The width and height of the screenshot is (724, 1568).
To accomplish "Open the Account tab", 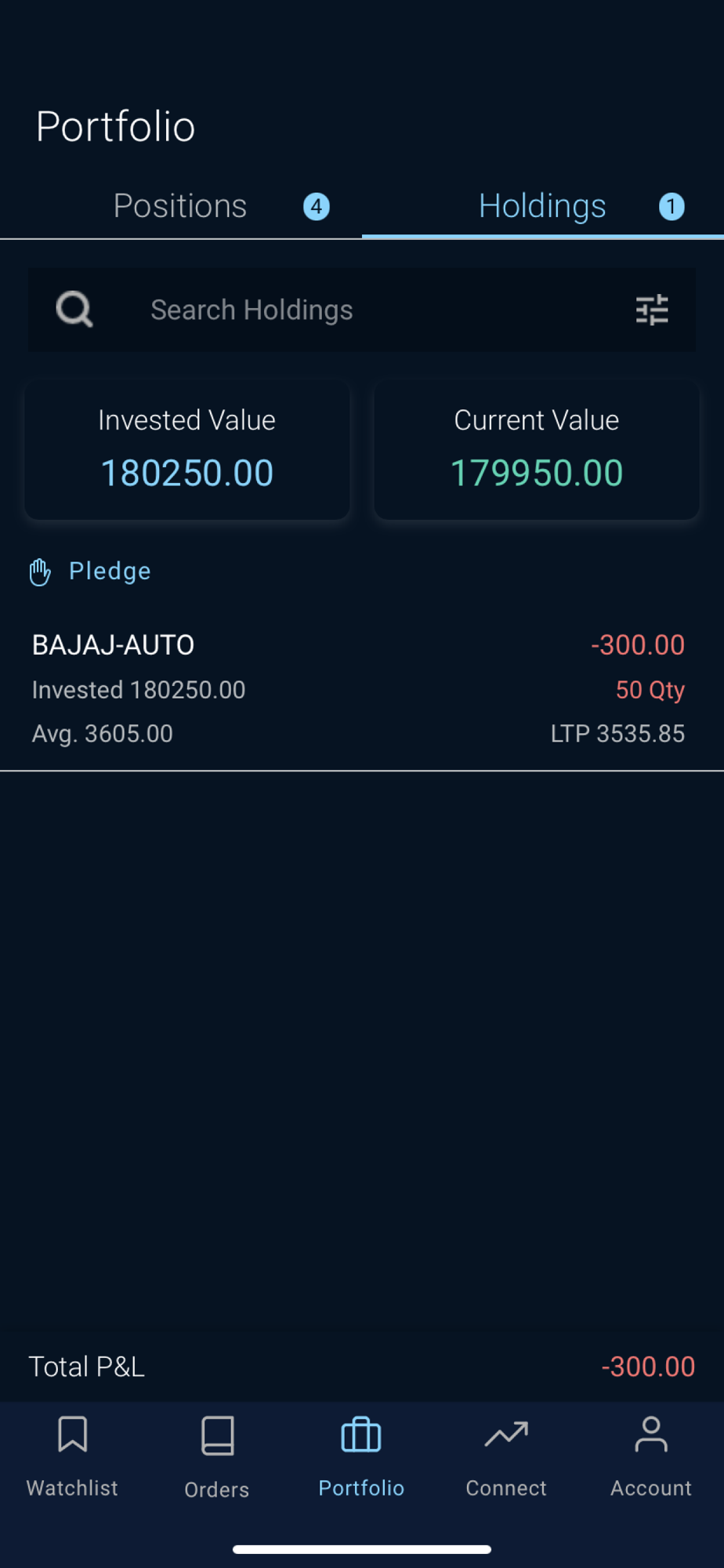I will tap(651, 1455).
